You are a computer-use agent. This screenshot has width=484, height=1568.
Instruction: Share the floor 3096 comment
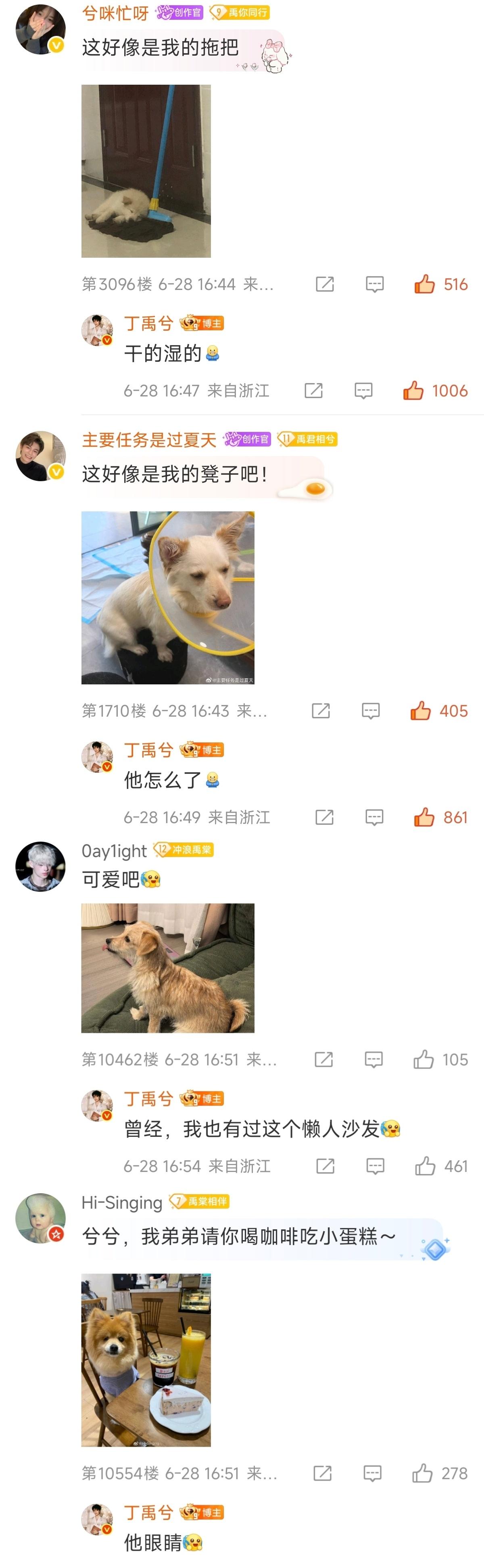tap(325, 284)
